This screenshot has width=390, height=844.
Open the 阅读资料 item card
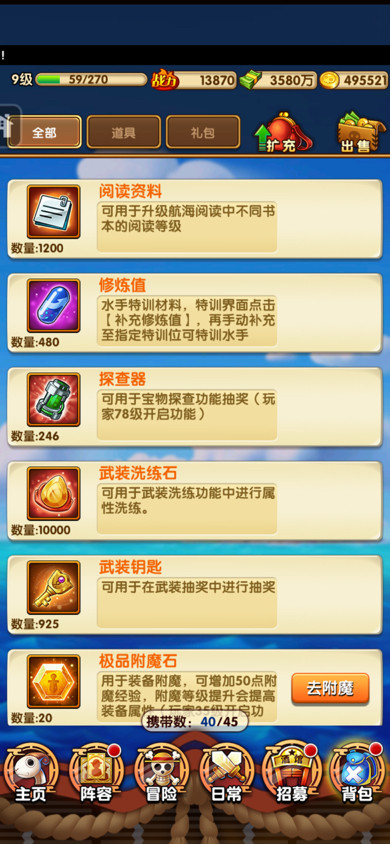pos(195,219)
